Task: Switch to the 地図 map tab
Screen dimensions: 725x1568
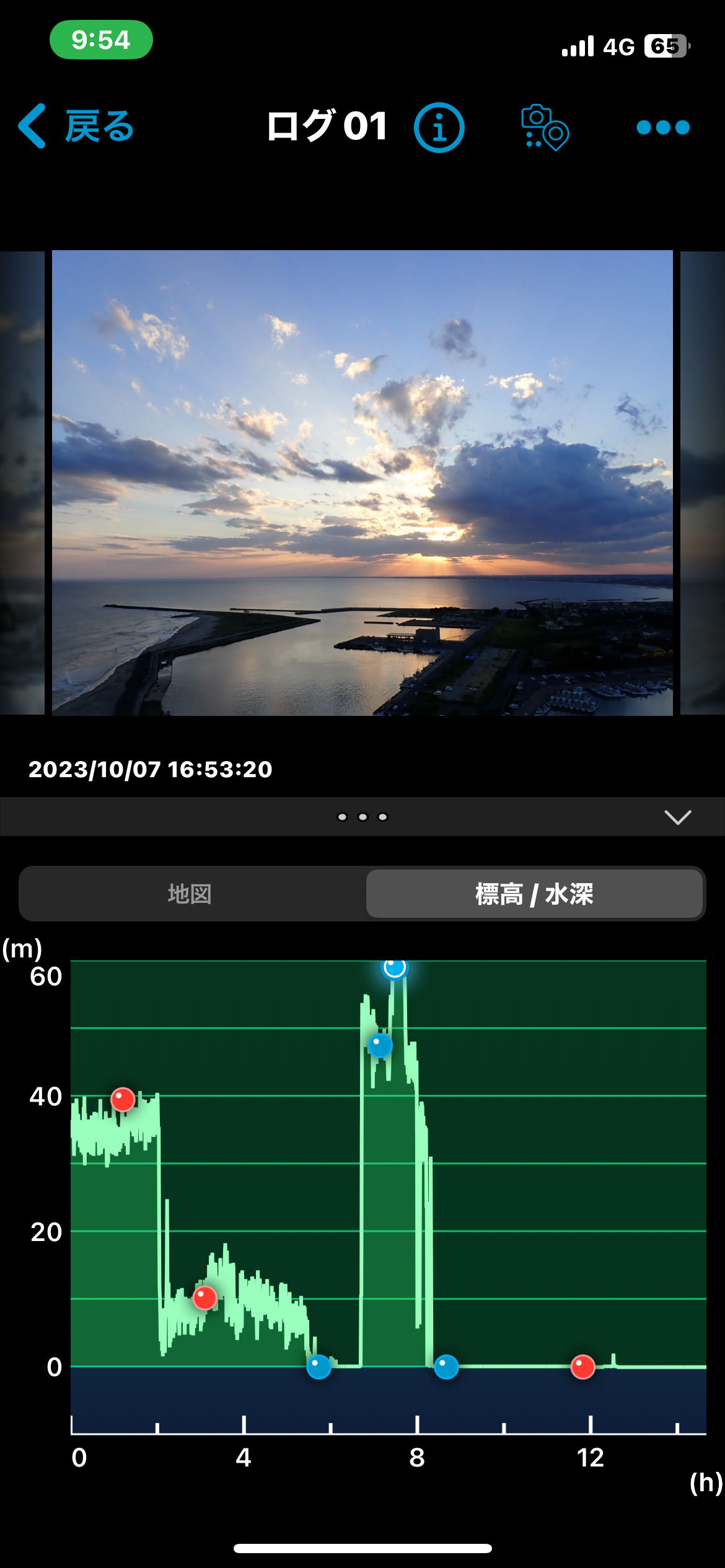Action: [190, 894]
